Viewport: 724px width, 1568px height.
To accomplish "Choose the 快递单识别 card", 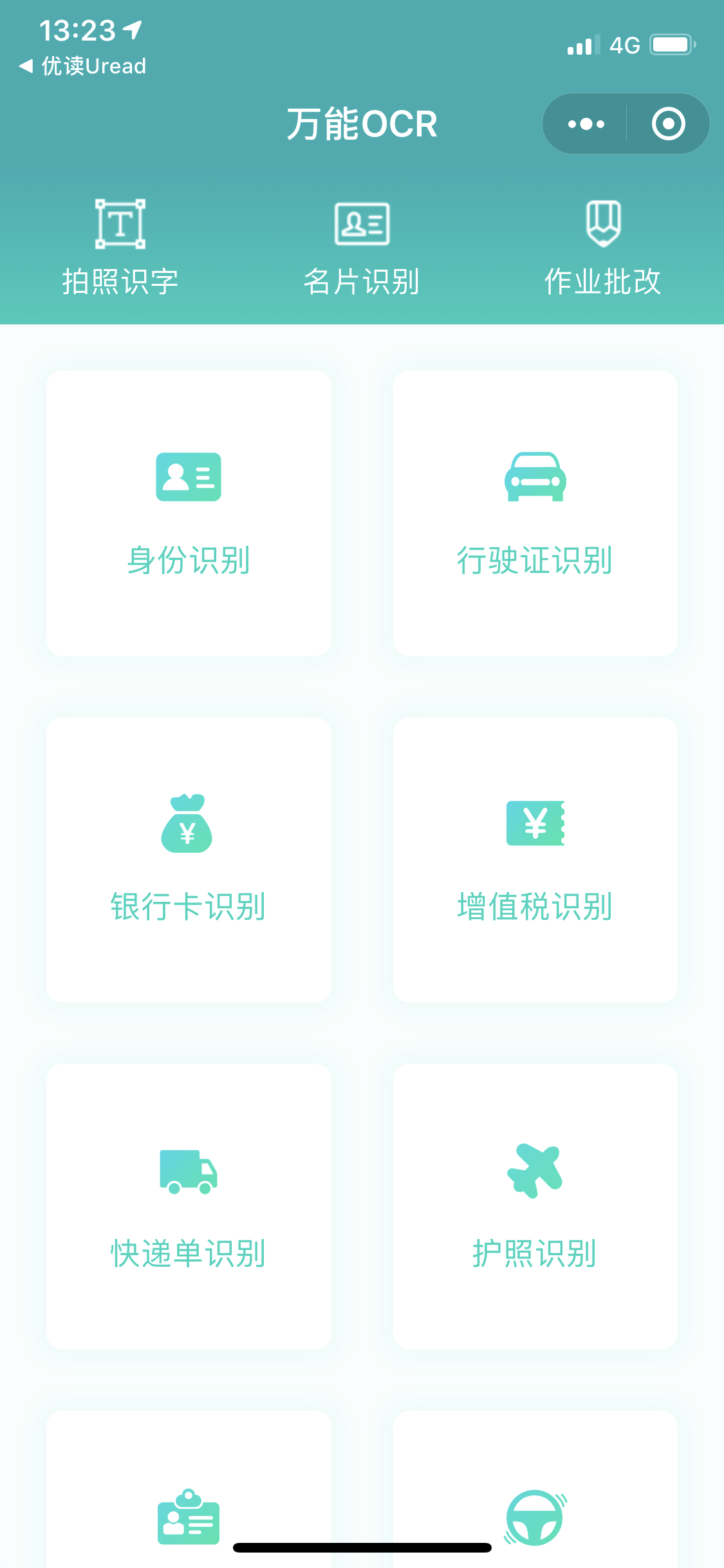I will (x=189, y=1206).
